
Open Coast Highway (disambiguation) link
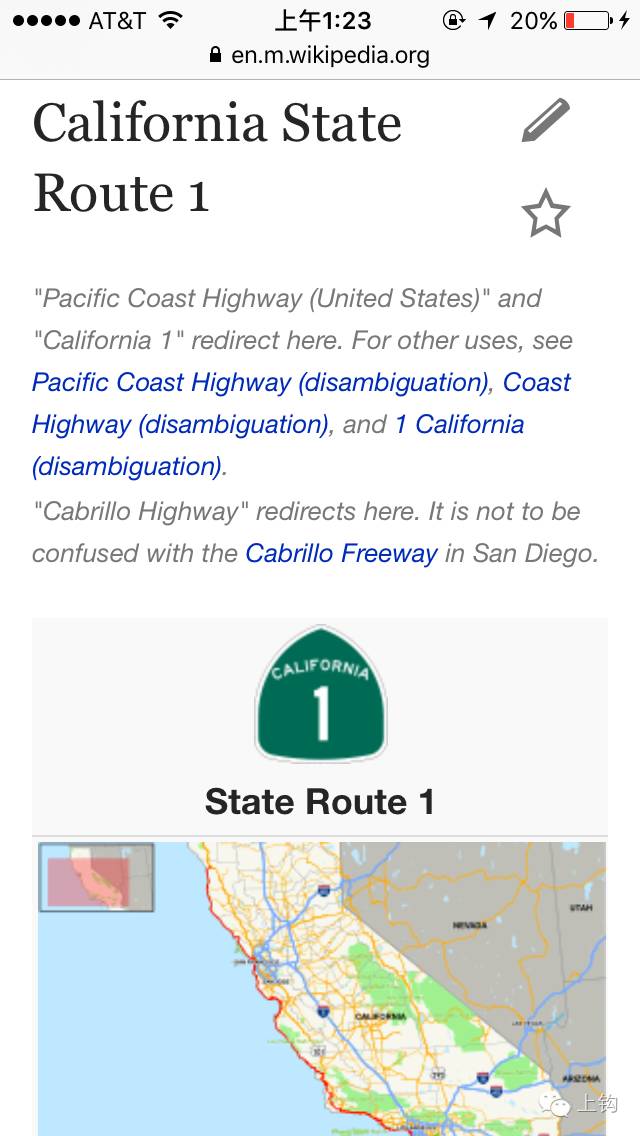(x=180, y=425)
